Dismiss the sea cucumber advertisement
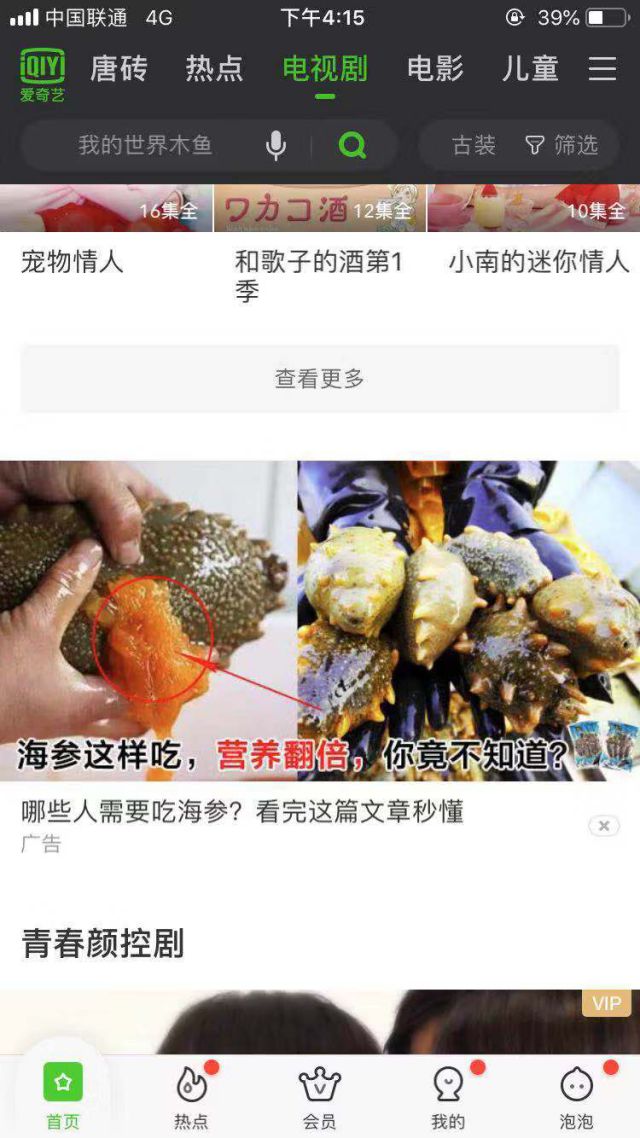Image resolution: width=640 pixels, height=1138 pixels. coord(603,826)
